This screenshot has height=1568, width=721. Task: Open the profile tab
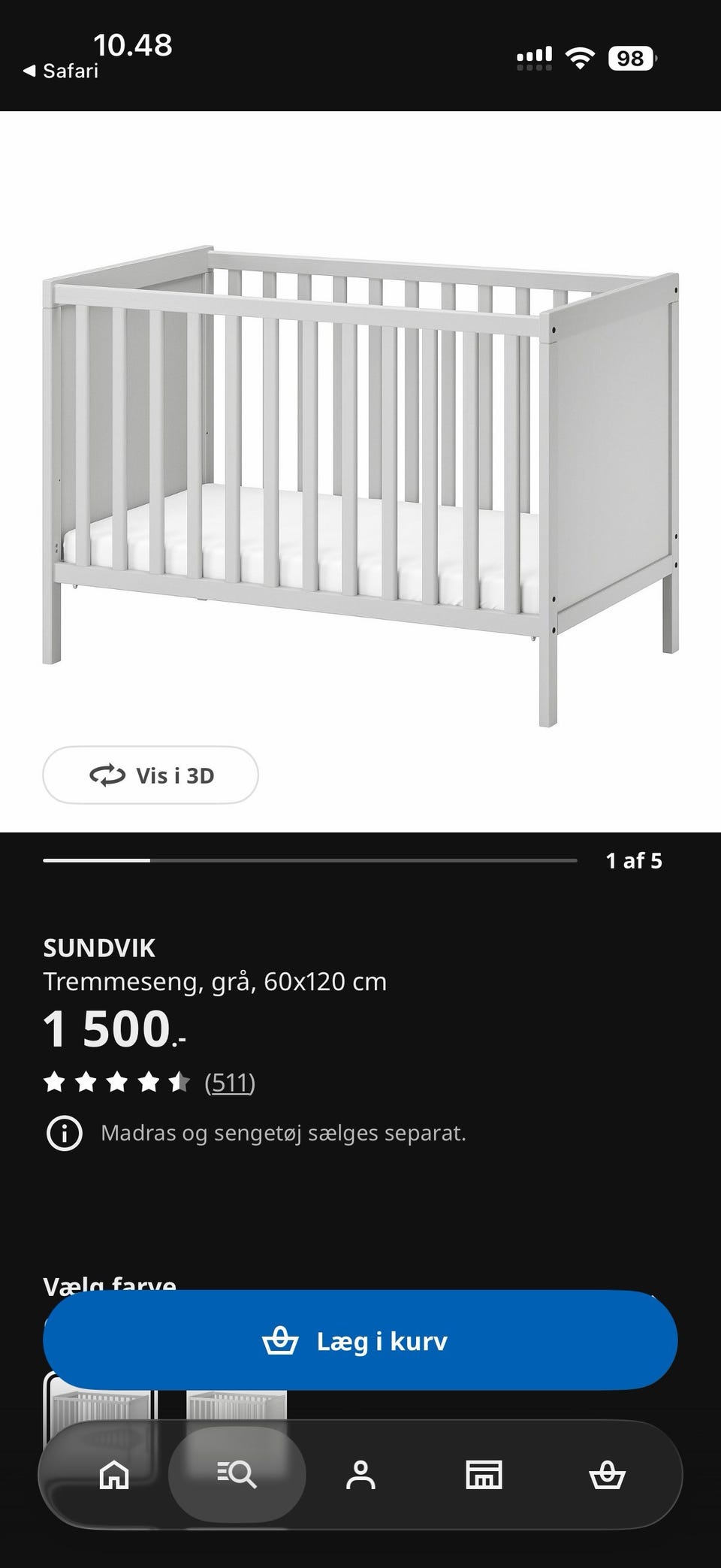(360, 1475)
